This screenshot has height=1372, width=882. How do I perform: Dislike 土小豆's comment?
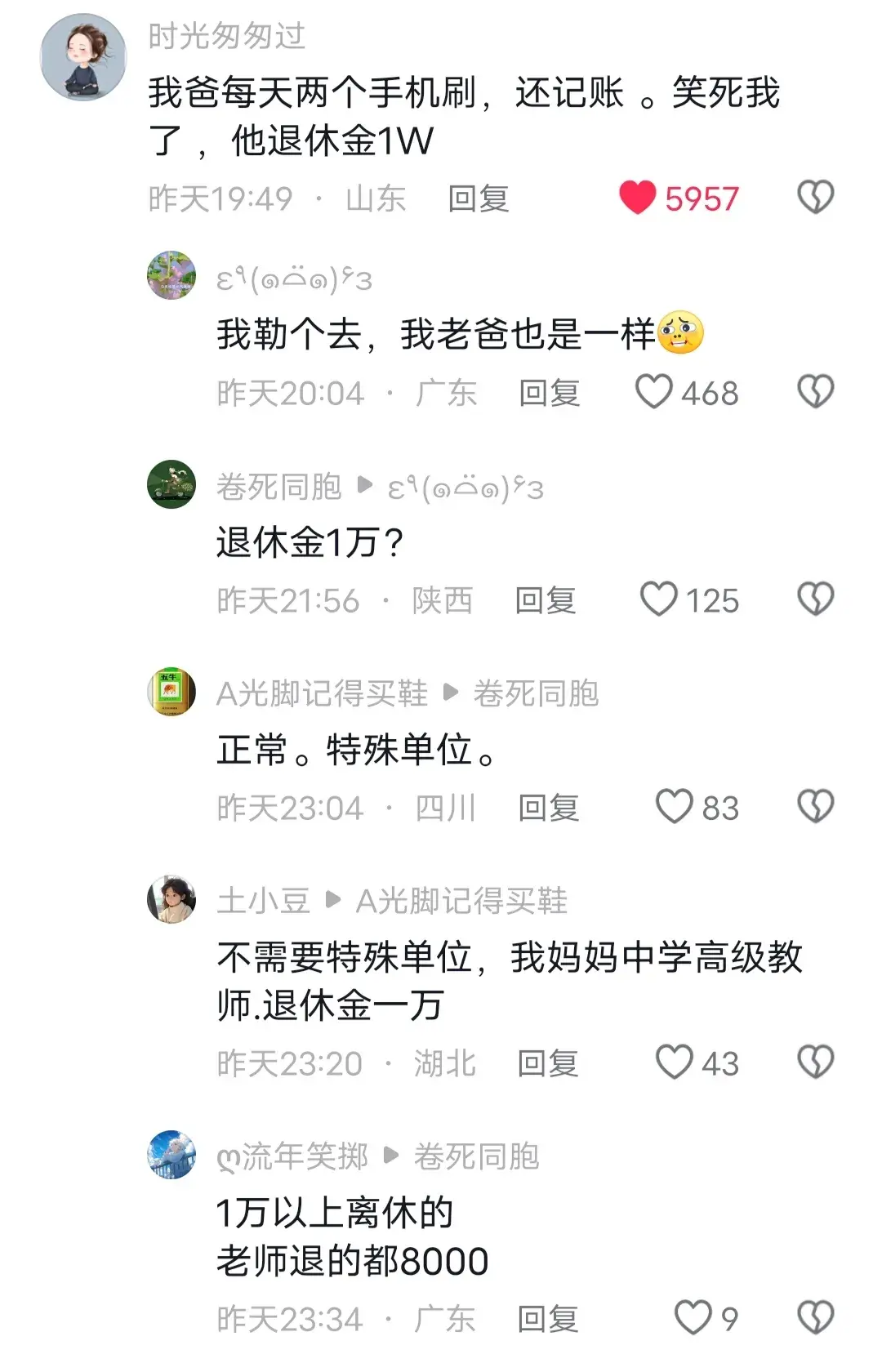click(815, 1062)
